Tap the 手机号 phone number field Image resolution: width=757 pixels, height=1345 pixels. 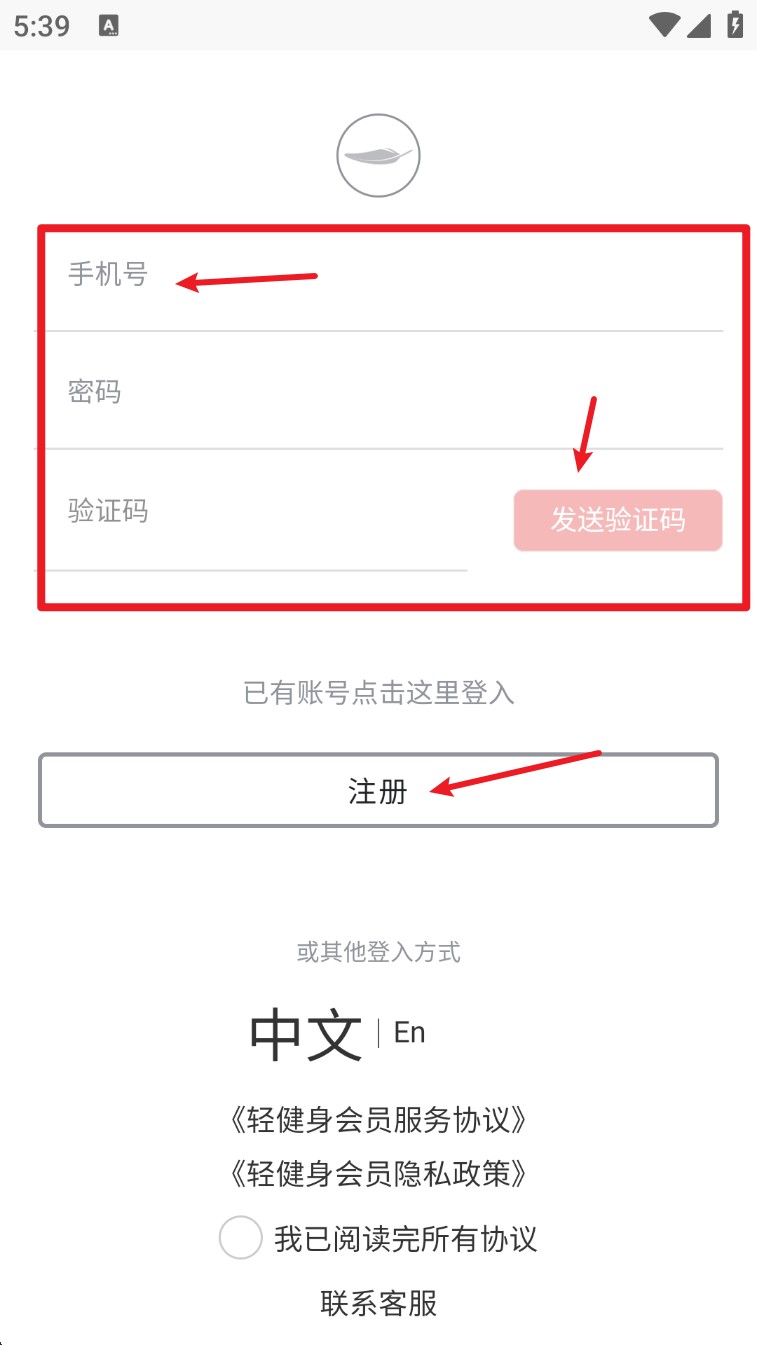(x=380, y=274)
